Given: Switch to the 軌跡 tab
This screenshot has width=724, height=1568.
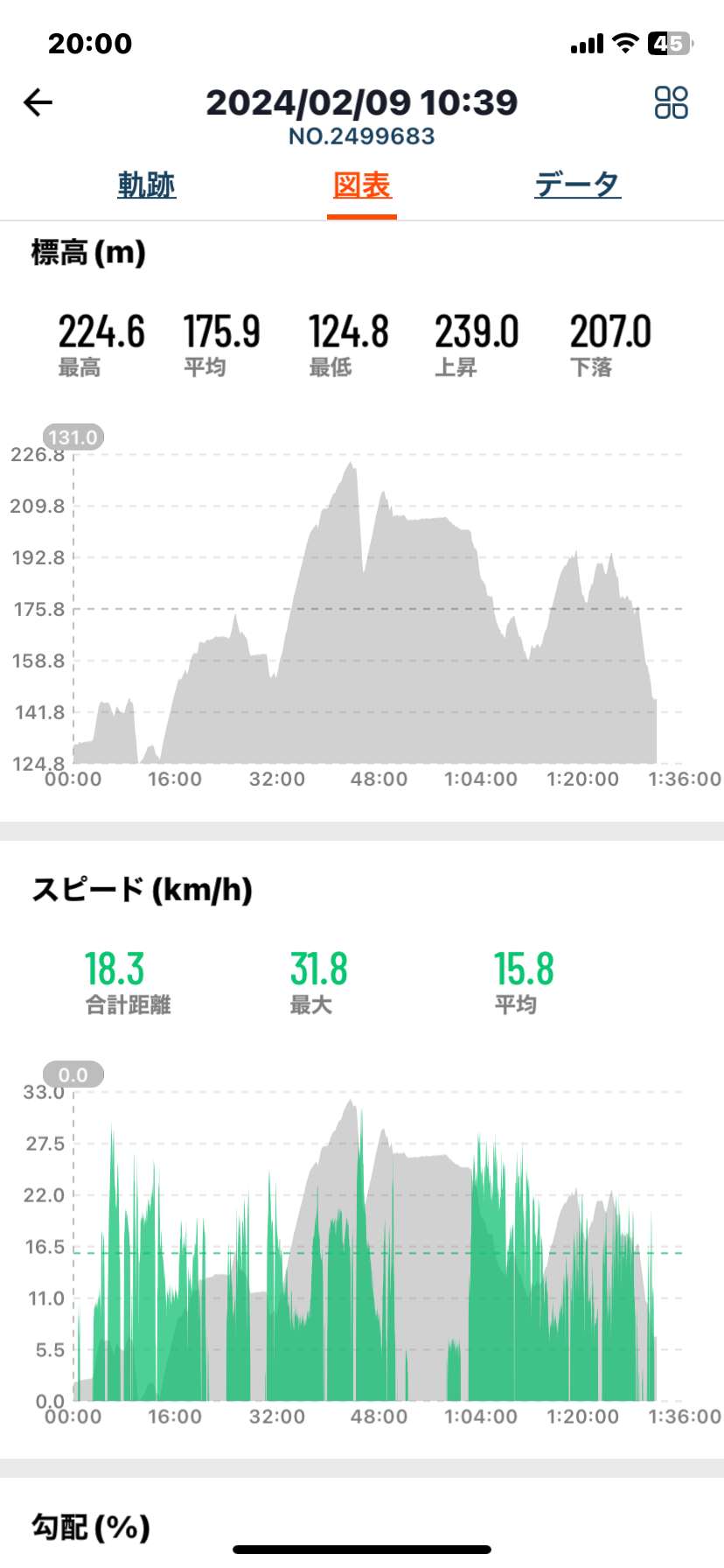Looking at the screenshot, I should pyautogui.click(x=147, y=185).
